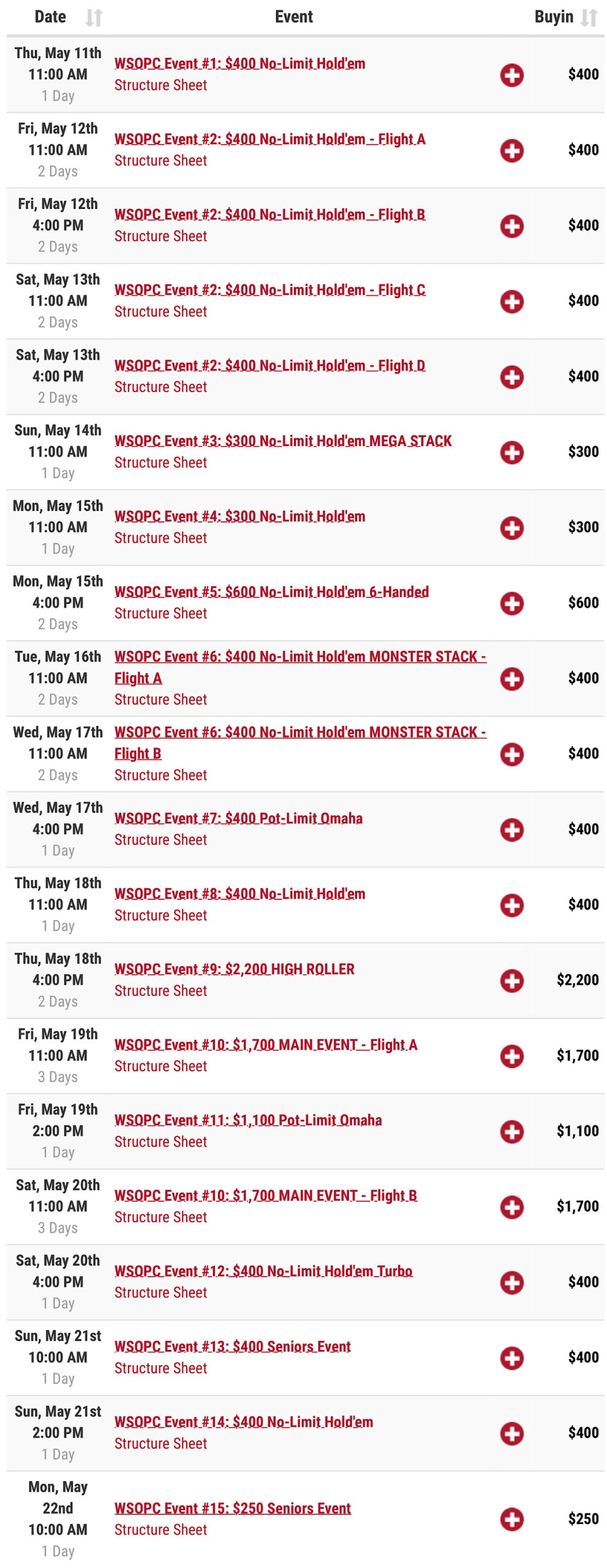
Task: Open Event #2 Flight C link
Action: tap(270, 290)
